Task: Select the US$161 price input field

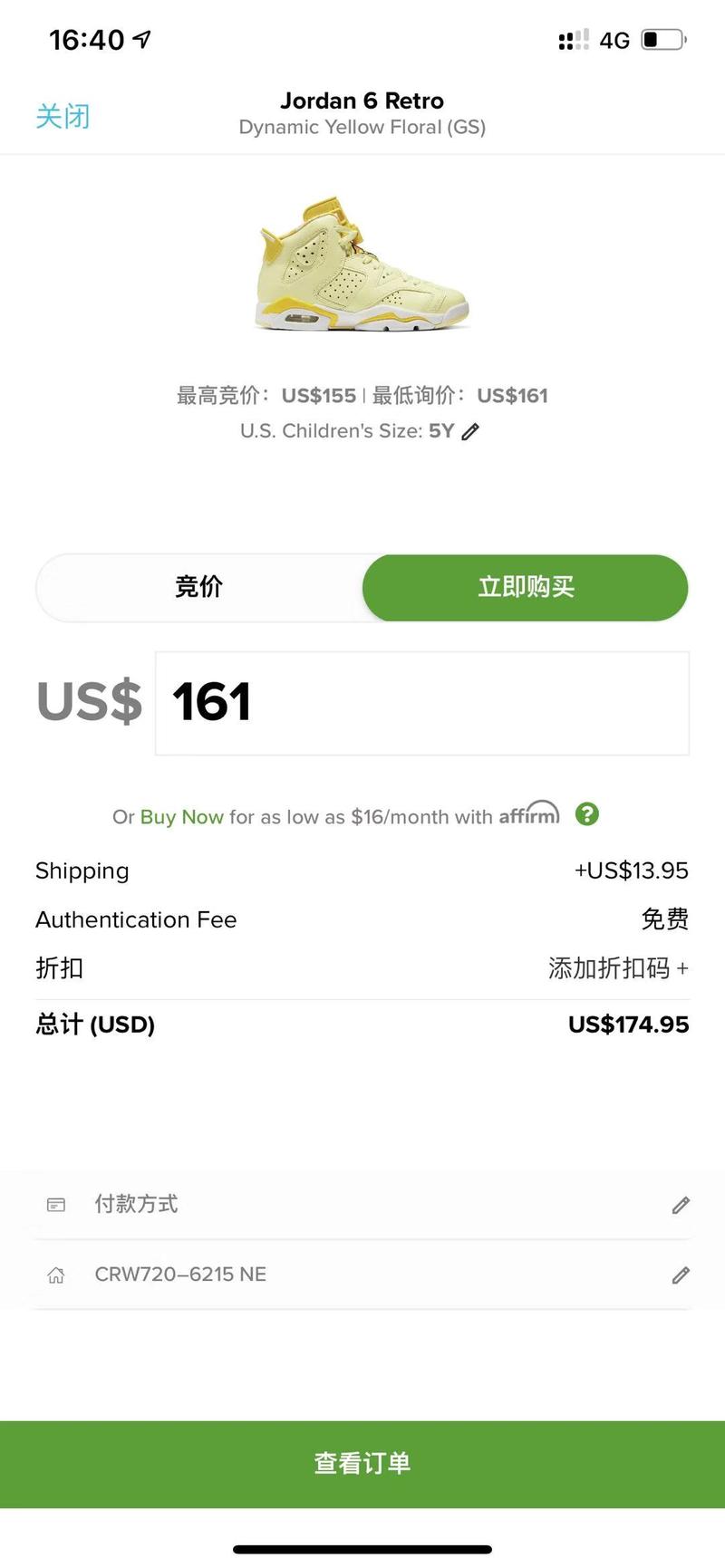Action: (x=422, y=704)
